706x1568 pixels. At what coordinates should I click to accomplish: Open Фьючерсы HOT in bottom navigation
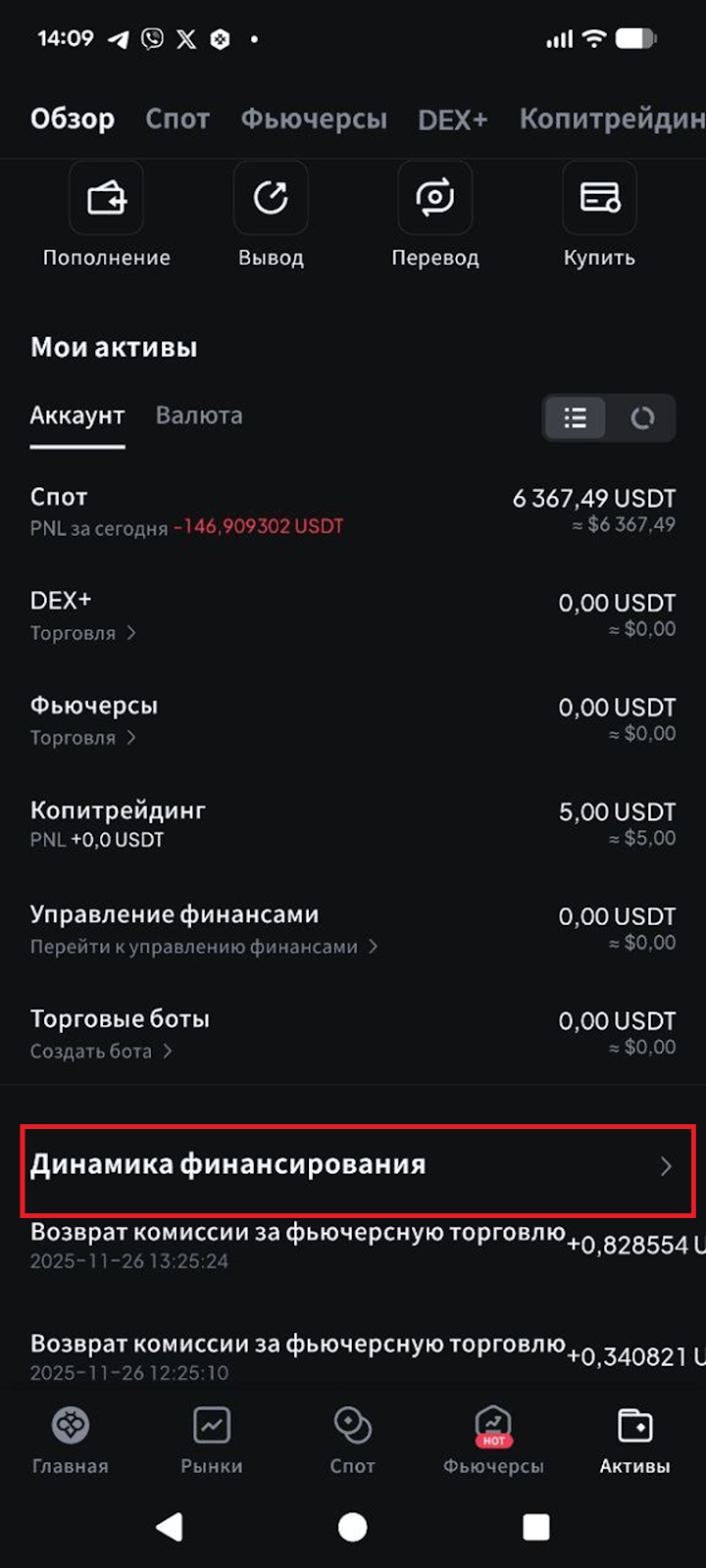493,1440
